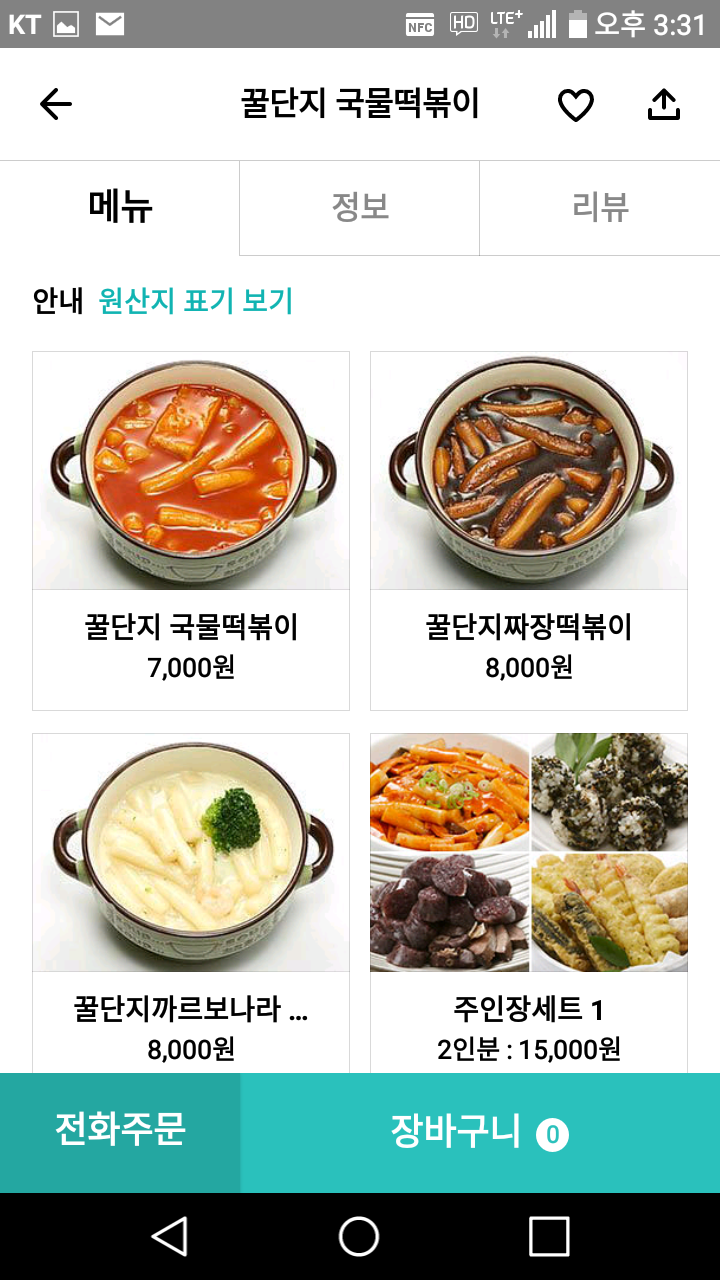Favorite this restaurant with the heart icon

point(576,105)
